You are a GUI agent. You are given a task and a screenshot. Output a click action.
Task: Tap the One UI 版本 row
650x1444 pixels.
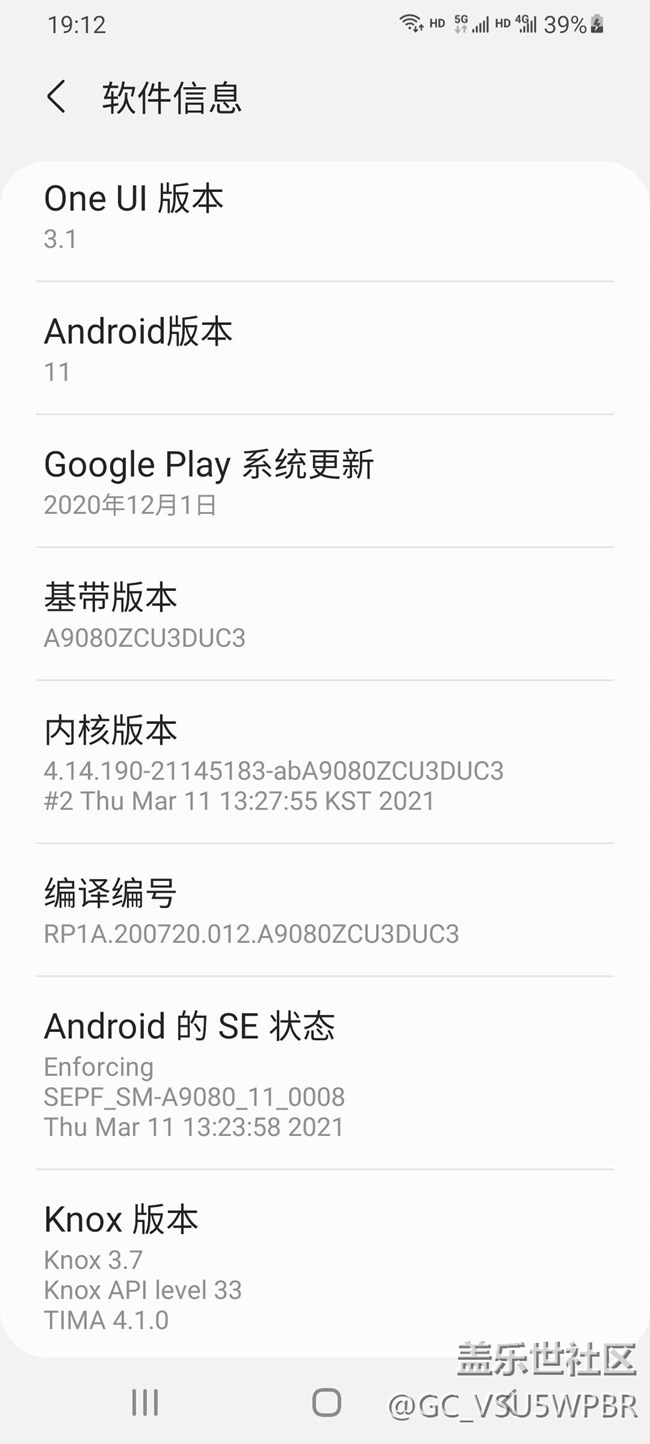(325, 216)
